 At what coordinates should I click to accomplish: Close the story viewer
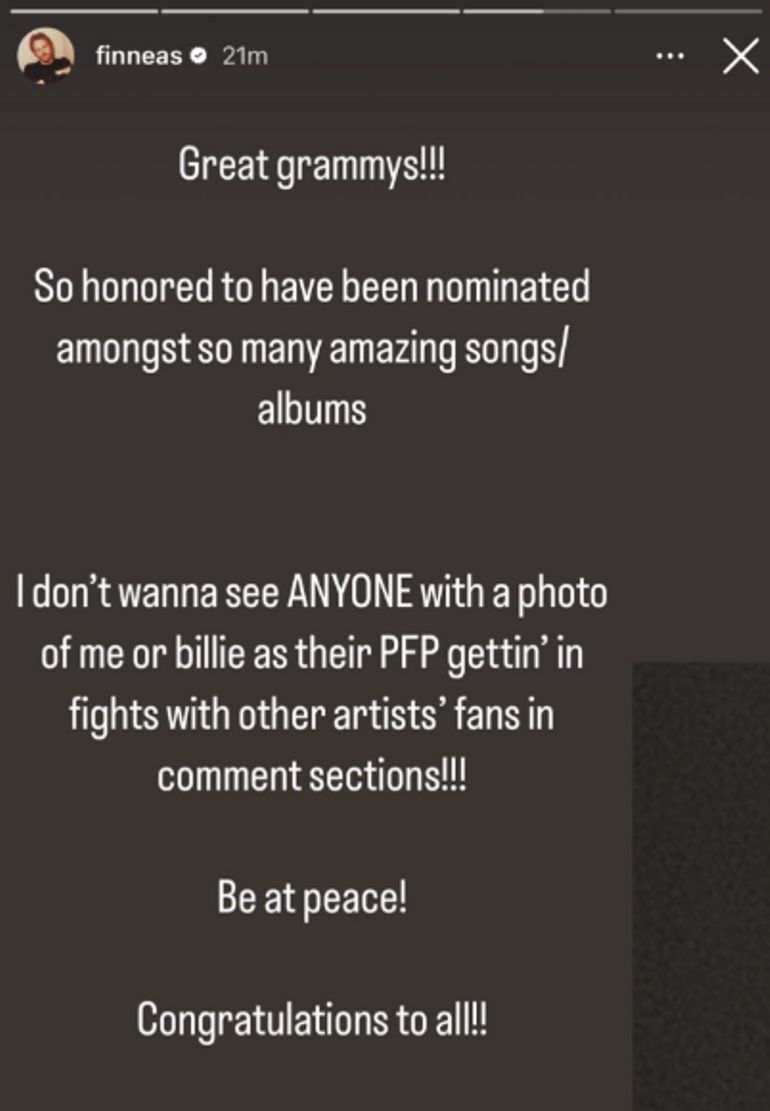click(x=740, y=57)
